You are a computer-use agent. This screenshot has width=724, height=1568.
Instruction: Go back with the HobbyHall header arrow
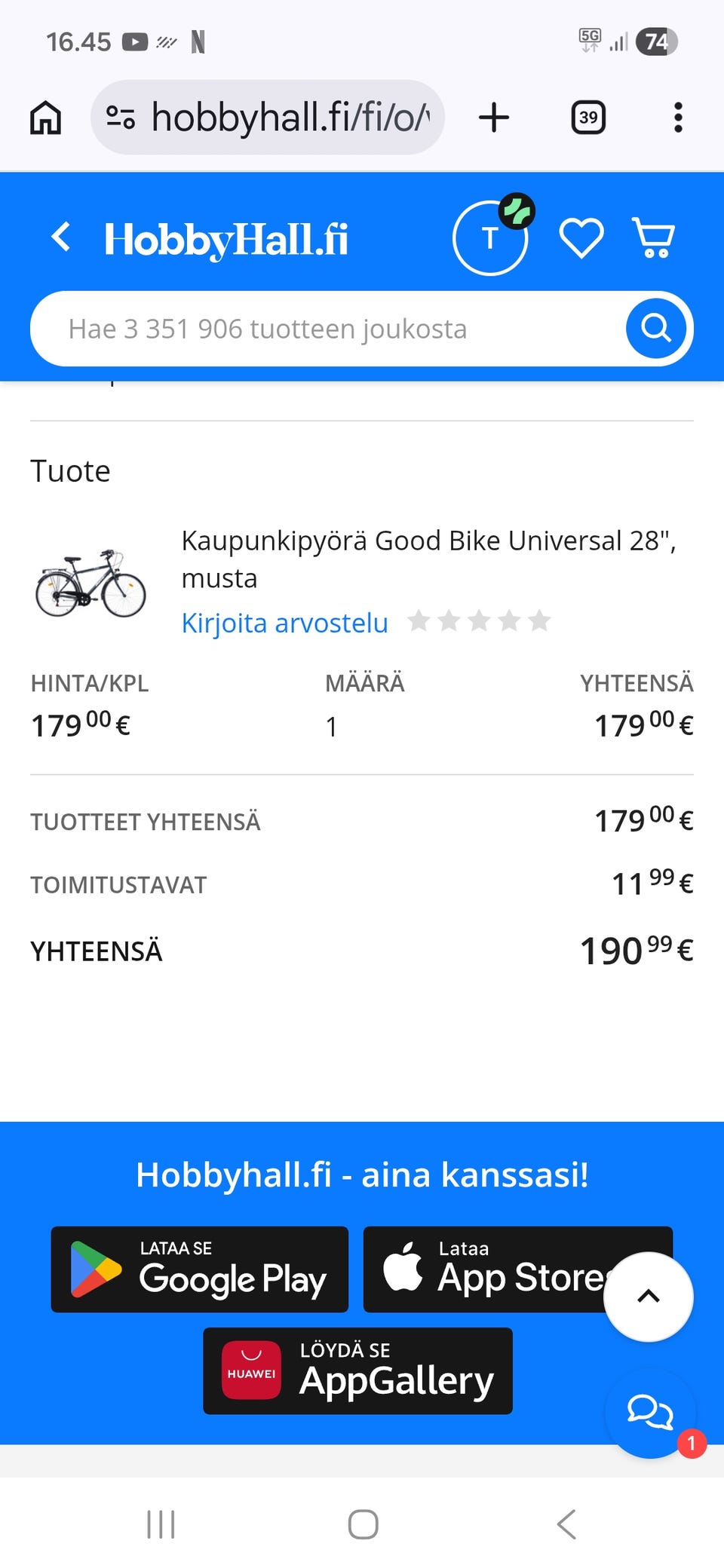coord(62,237)
